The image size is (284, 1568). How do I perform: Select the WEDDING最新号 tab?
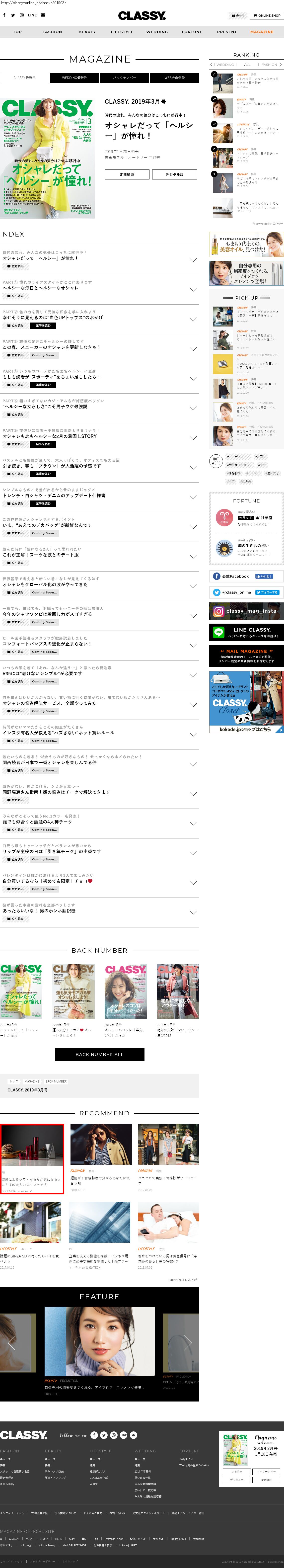tap(74, 78)
